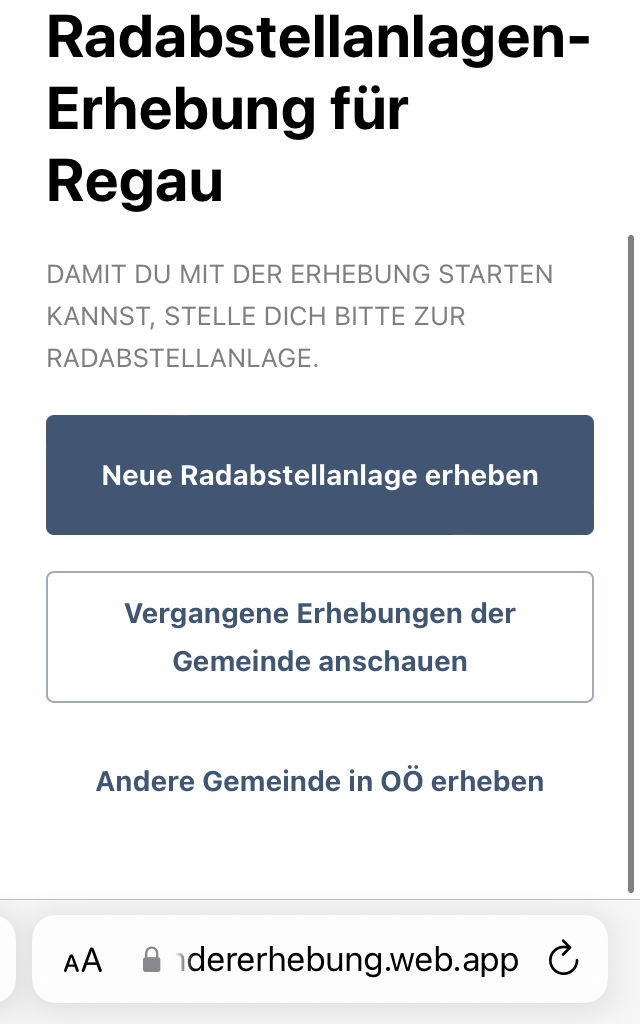
Task: Open the AA text size menu
Action: tap(83, 962)
